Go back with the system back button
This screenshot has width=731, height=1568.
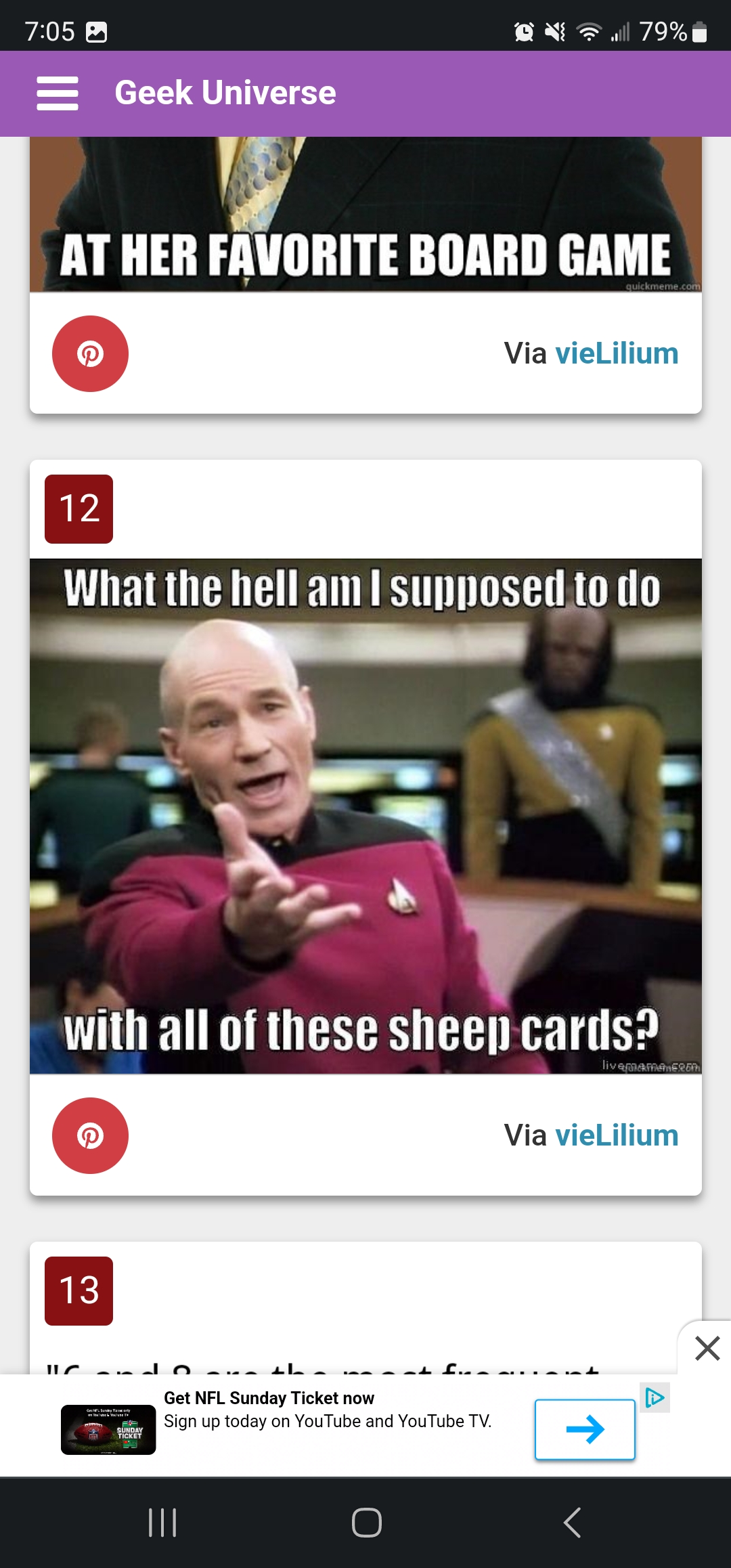[572, 1523]
